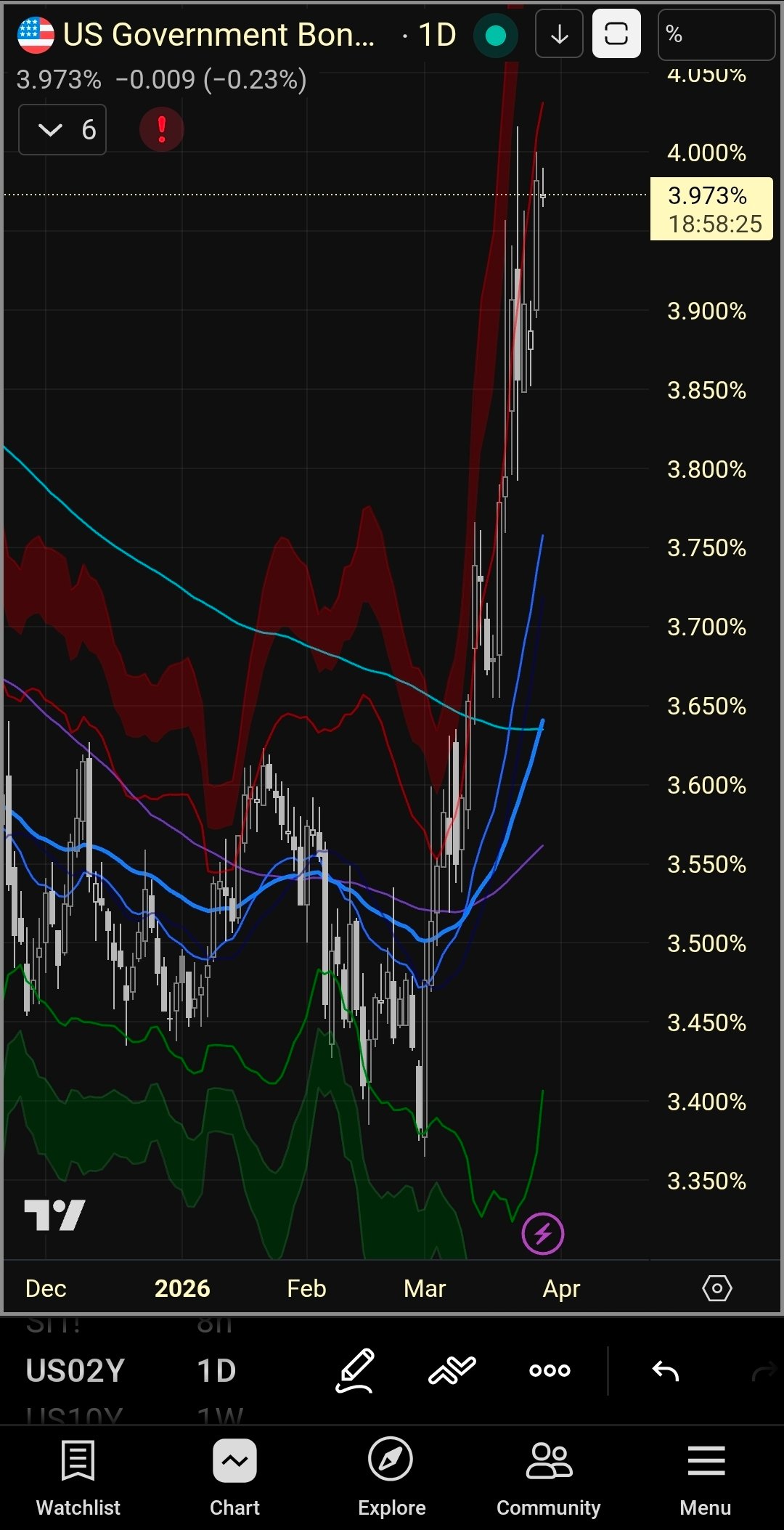Open the three-dot more tools menu
This screenshot has height=1530, width=784.
pyautogui.click(x=550, y=1371)
